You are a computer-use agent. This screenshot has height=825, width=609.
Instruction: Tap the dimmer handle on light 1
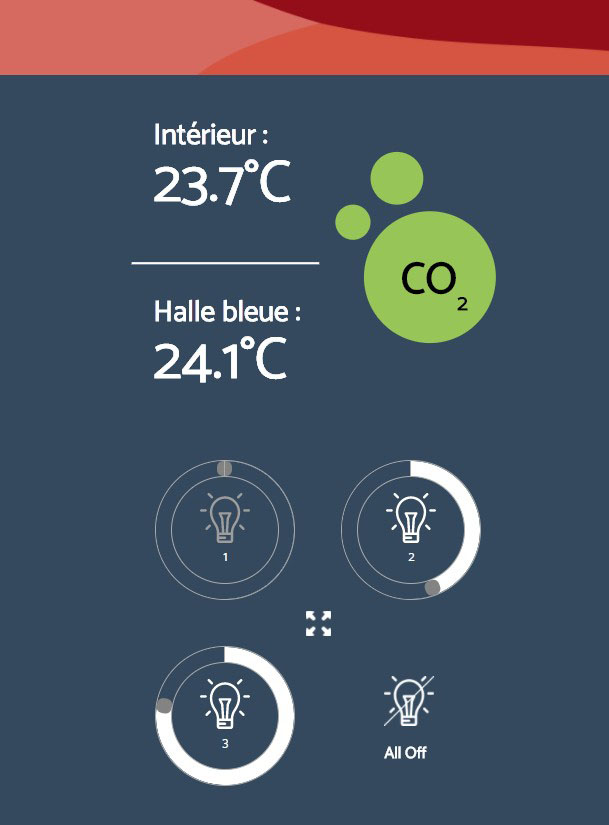click(x=225, y=468)
